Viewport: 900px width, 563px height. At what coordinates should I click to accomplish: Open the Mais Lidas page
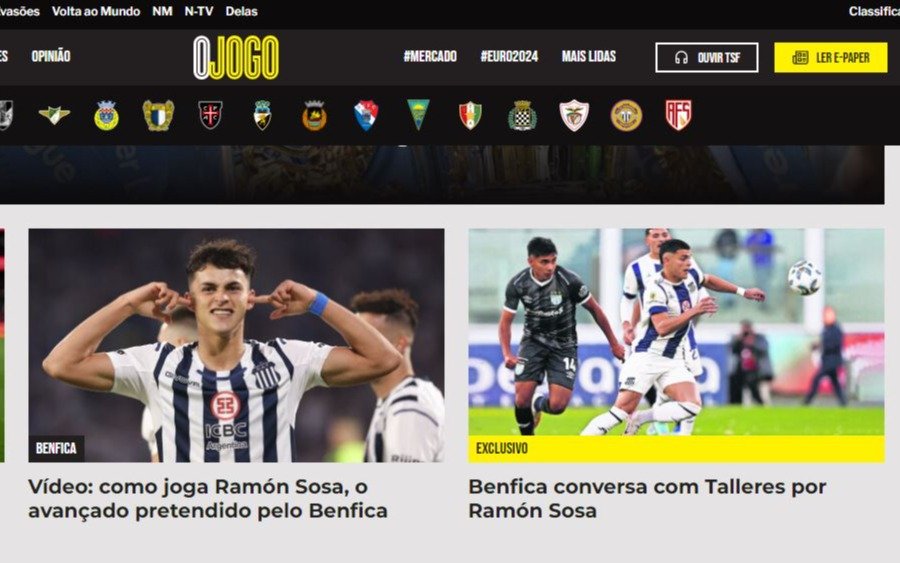pos(588,57)
